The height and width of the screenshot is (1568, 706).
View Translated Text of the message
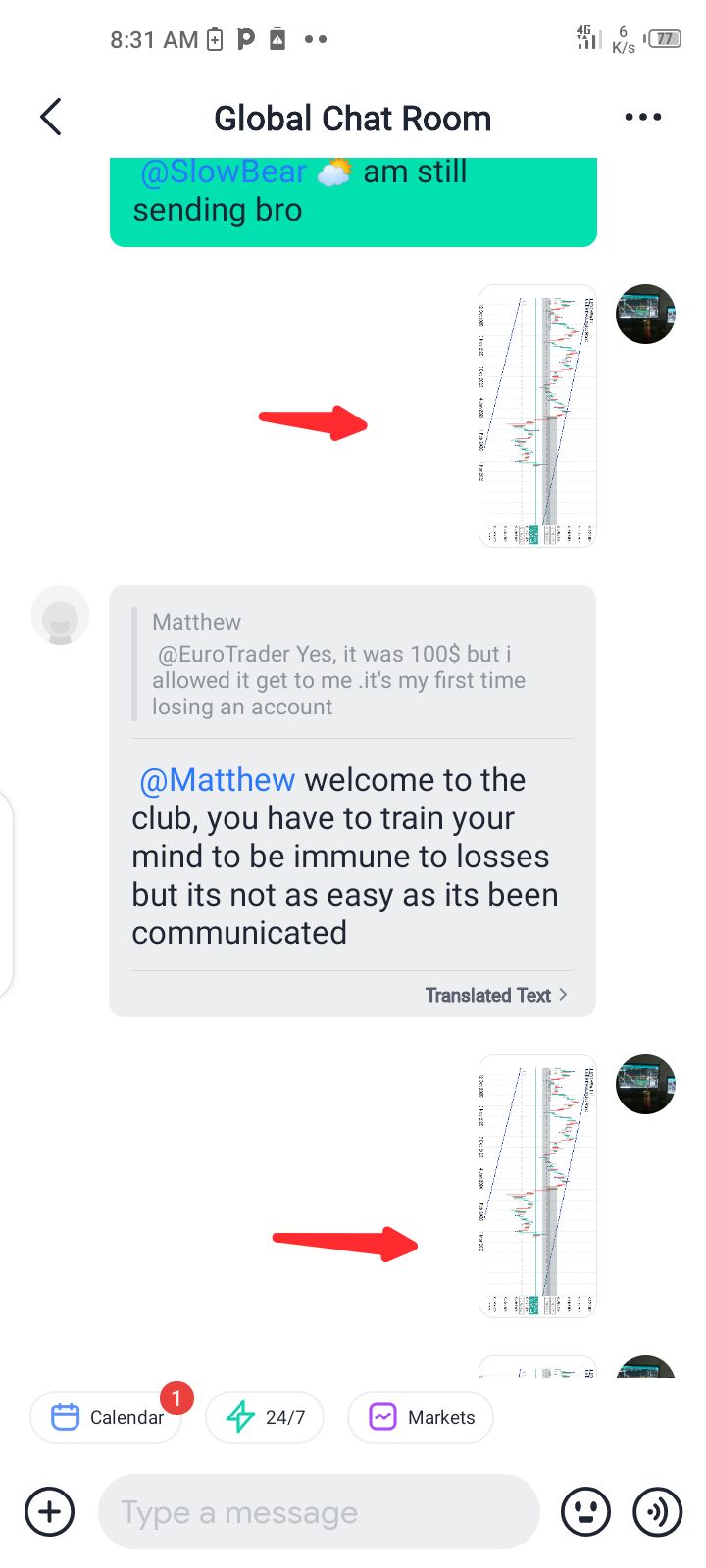(x=495, y=995)
